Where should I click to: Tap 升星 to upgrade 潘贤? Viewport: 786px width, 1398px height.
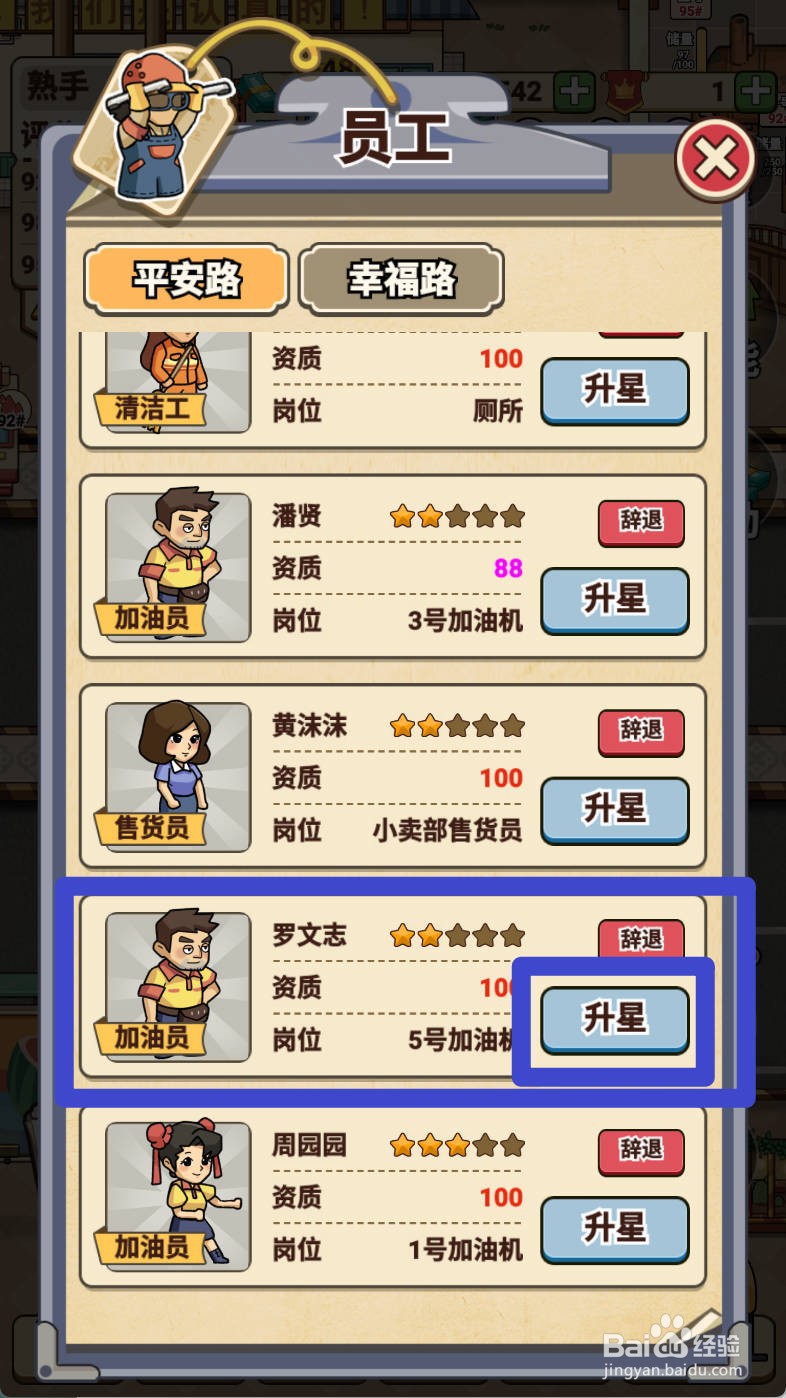(614, 601)
